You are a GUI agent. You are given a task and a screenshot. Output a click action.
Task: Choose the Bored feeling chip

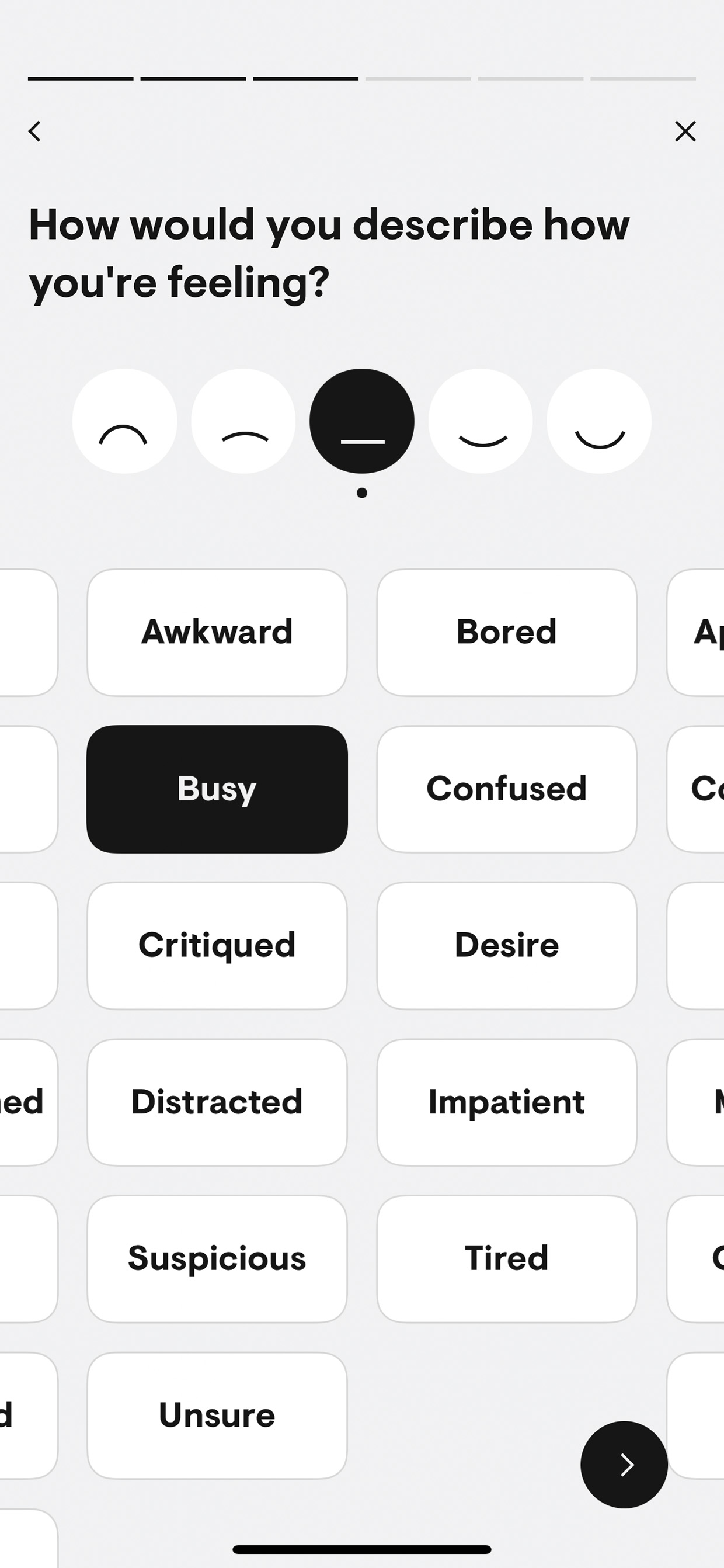(x=507, y=633)
